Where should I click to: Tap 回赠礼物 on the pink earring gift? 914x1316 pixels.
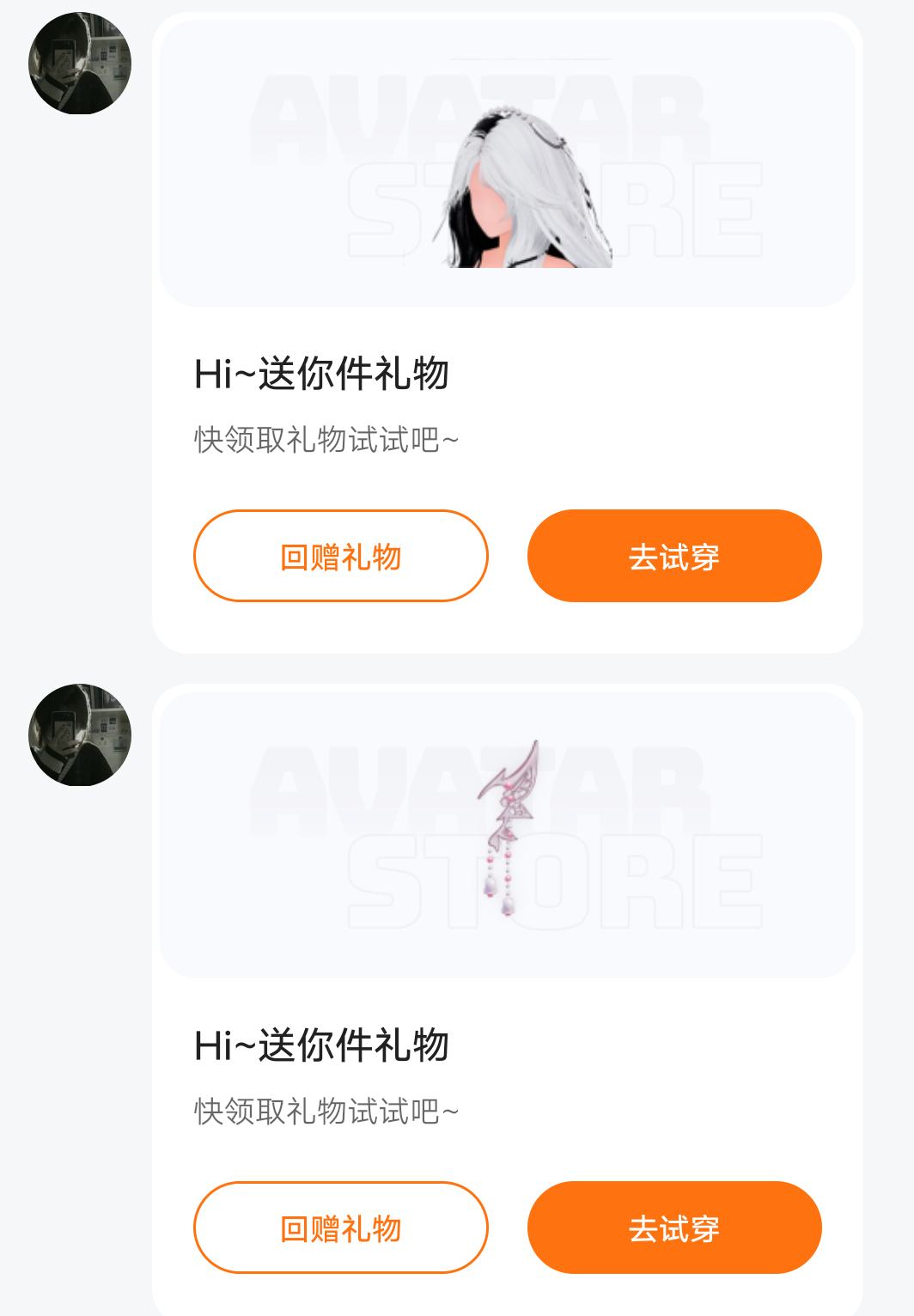tap(341, 1228)
